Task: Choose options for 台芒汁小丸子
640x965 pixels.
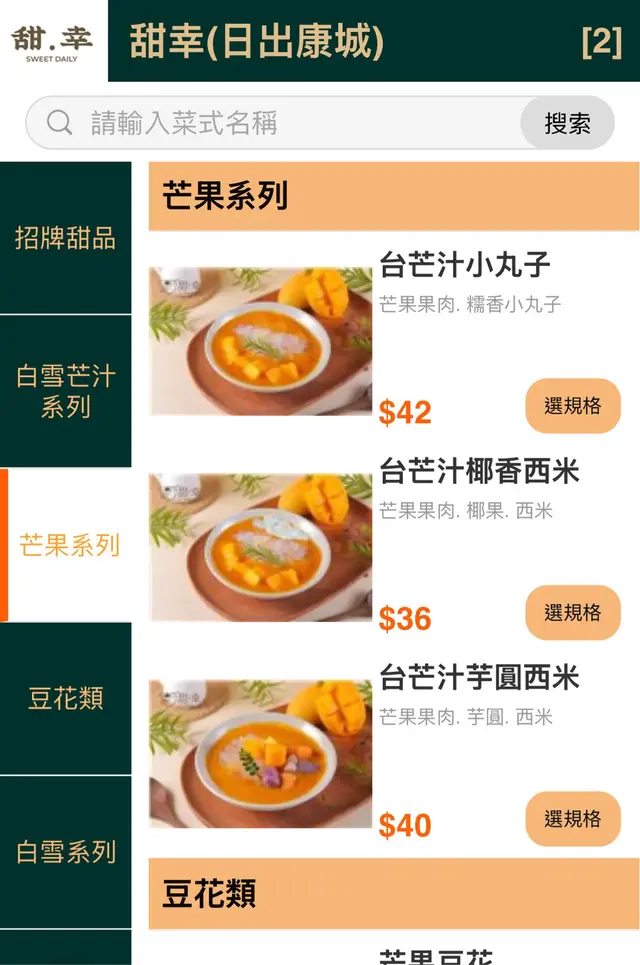Action: tap(573, 406)
